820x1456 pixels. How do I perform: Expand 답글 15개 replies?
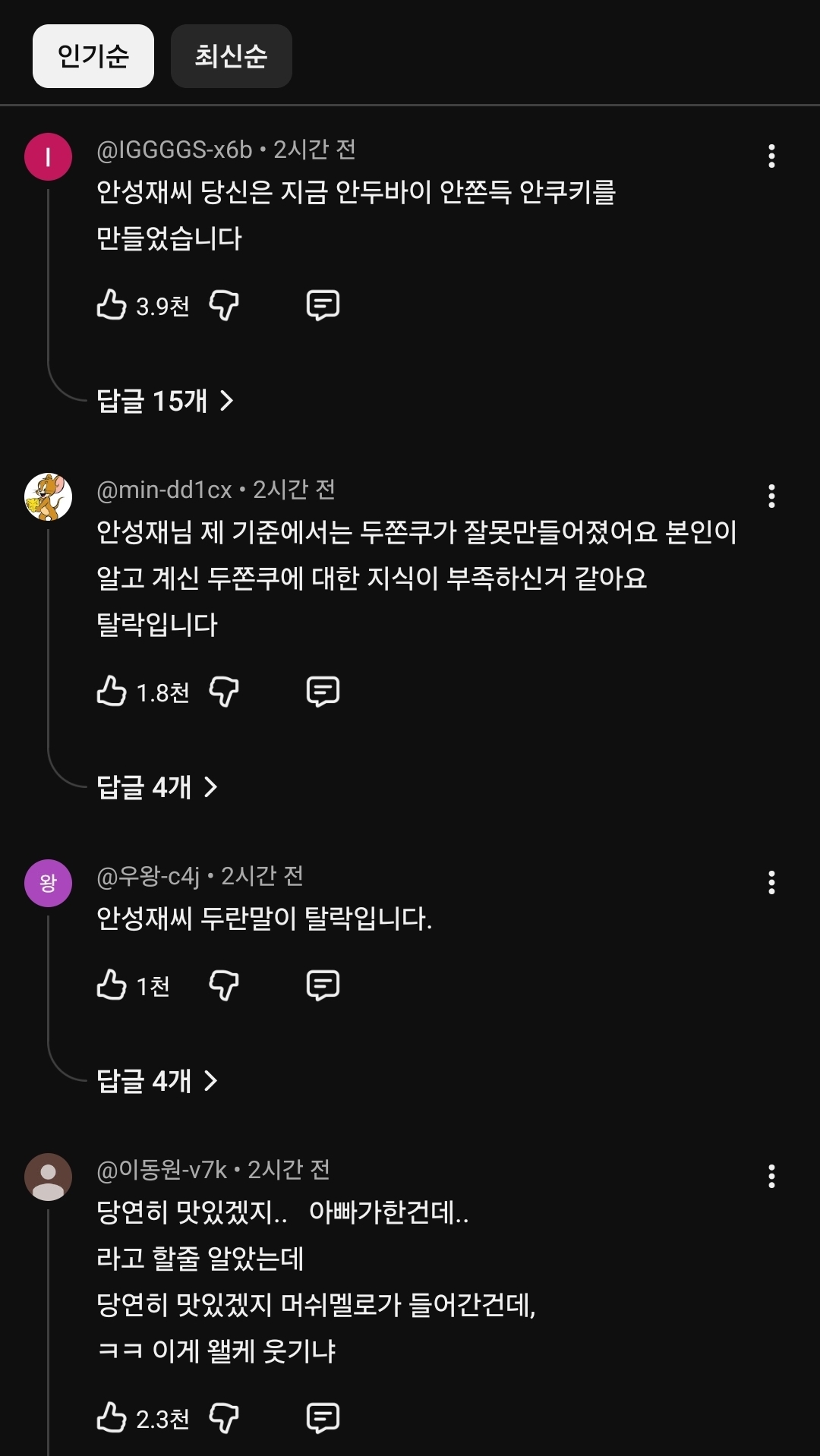tap(165, 401)
